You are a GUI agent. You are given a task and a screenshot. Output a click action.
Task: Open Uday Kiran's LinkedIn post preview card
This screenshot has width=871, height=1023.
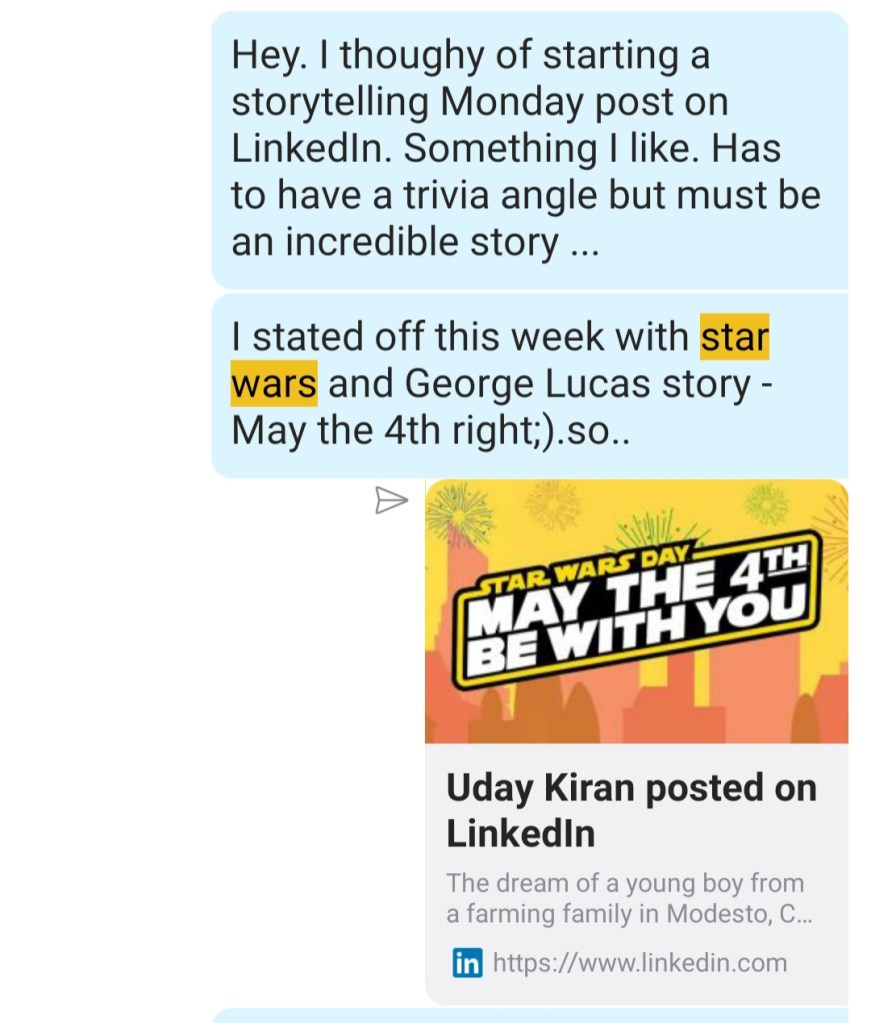(636, 810)
